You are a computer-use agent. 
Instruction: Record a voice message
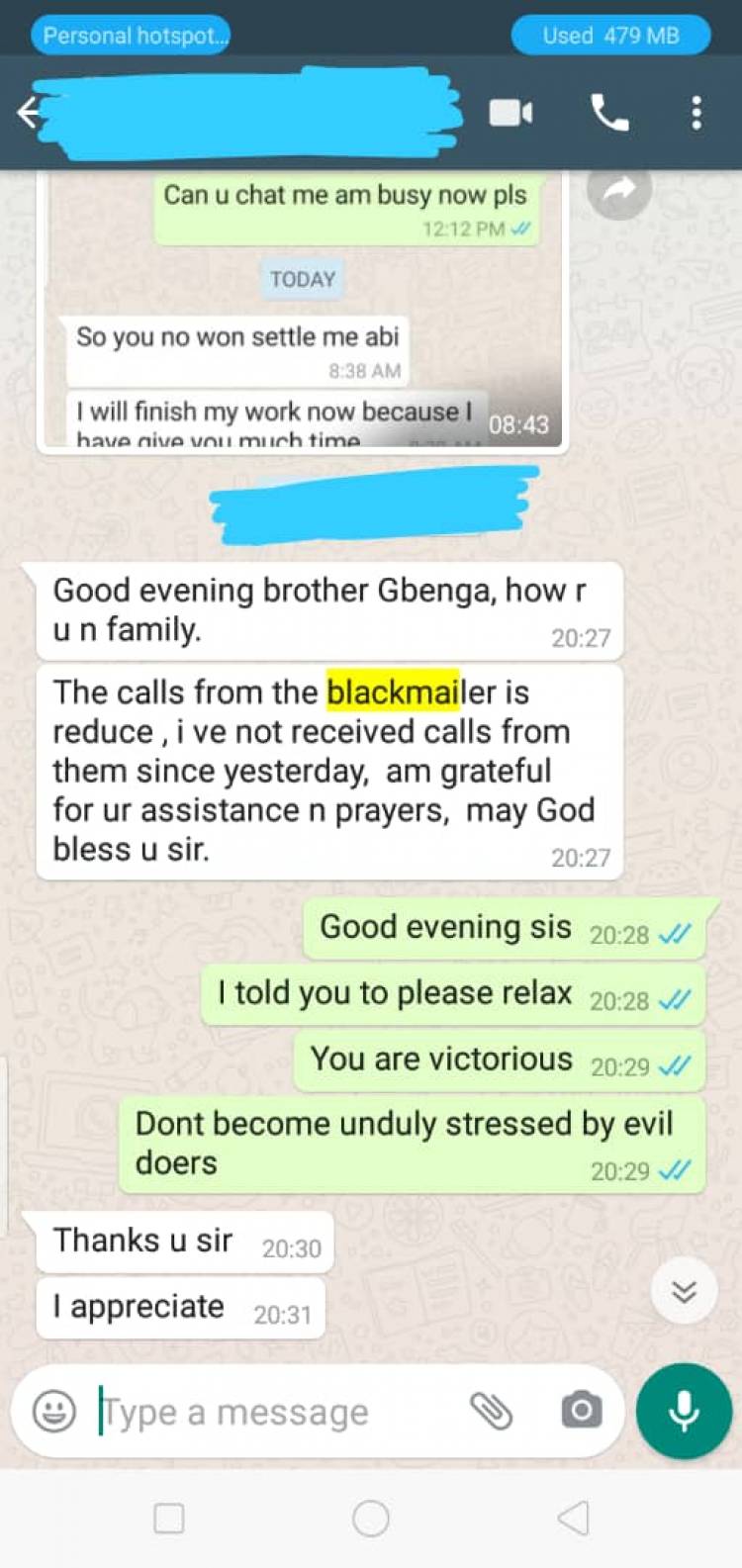pos(684,1411)
